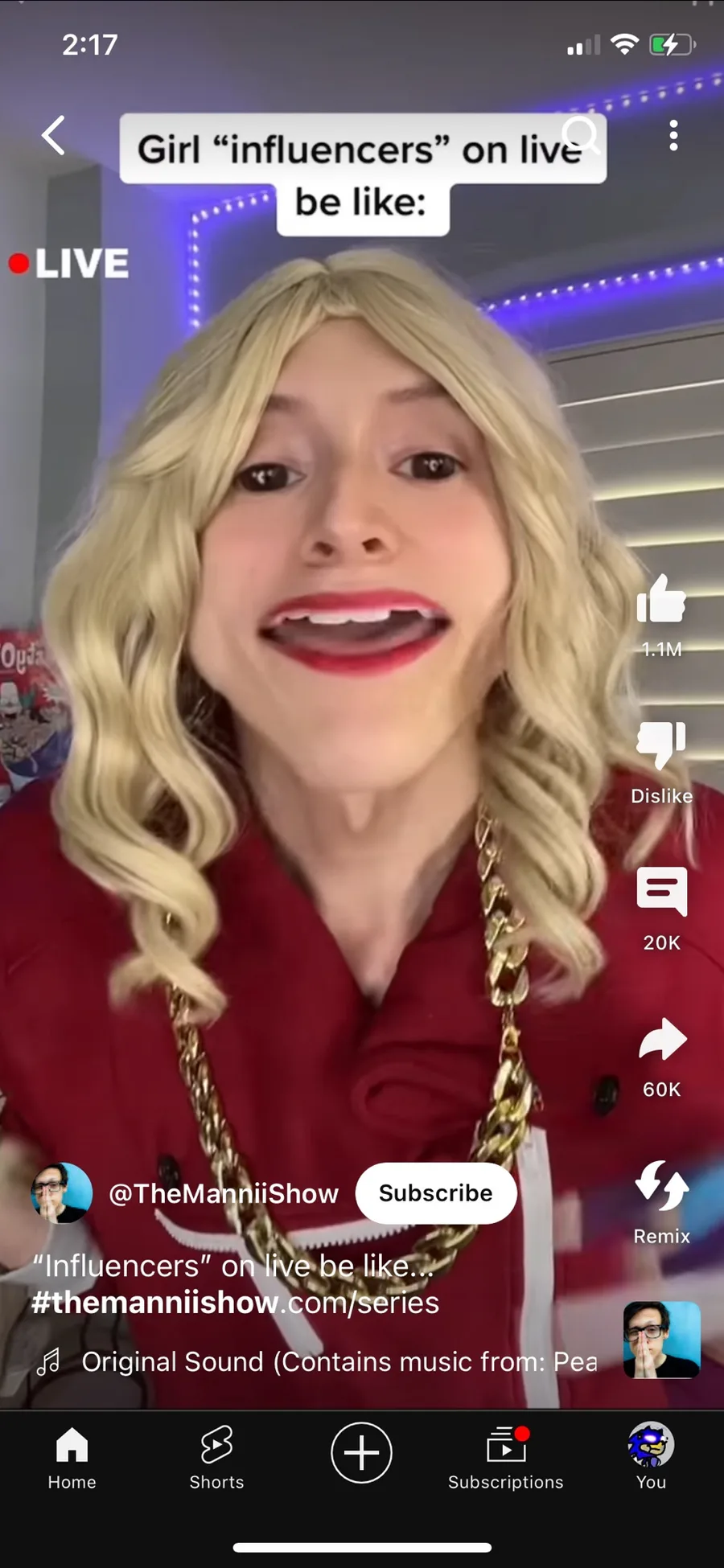
Task: Open the three-dot overflow menu
Action: [x=673, y=135]
